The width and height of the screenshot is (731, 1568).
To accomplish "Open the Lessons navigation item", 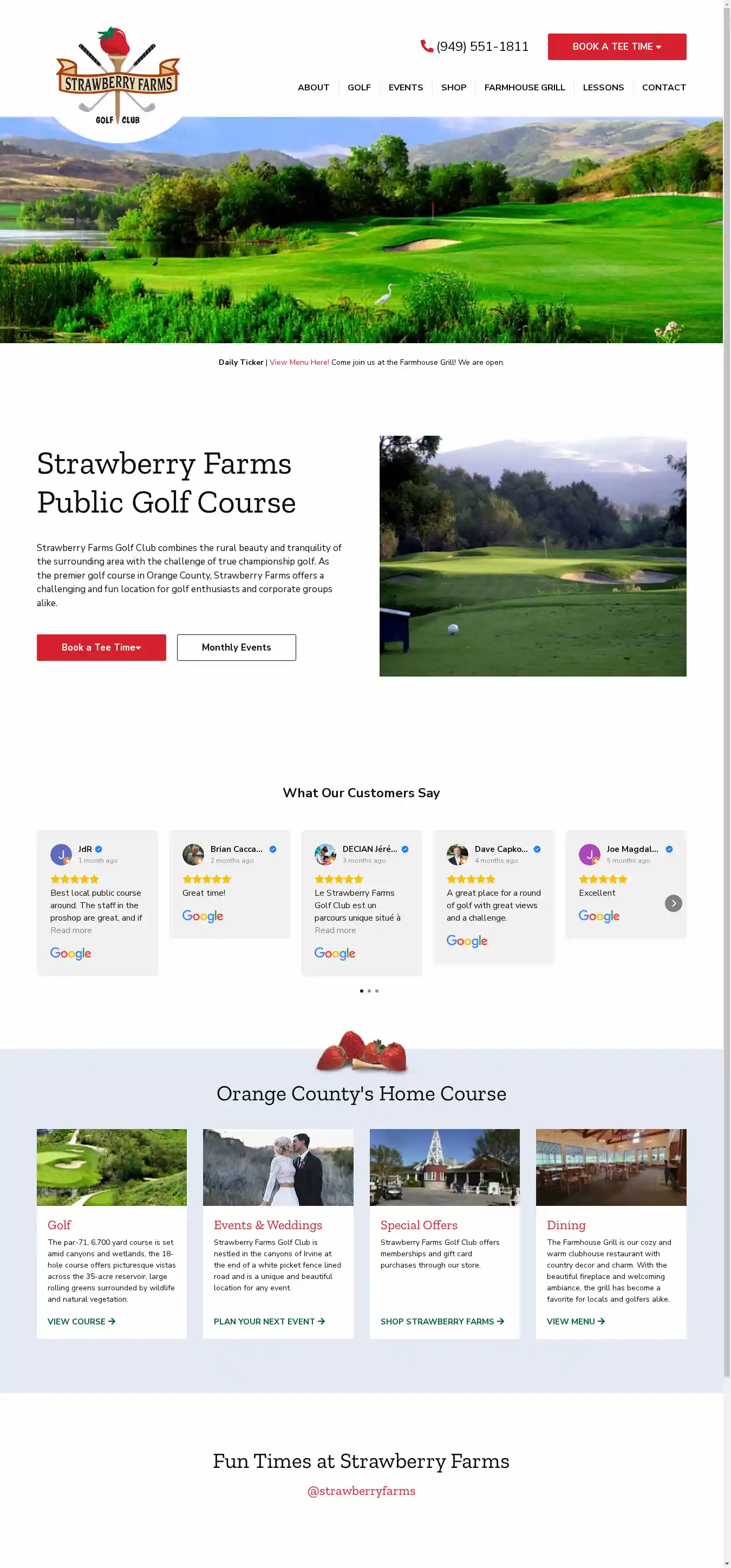I will [x=603, y=88].
